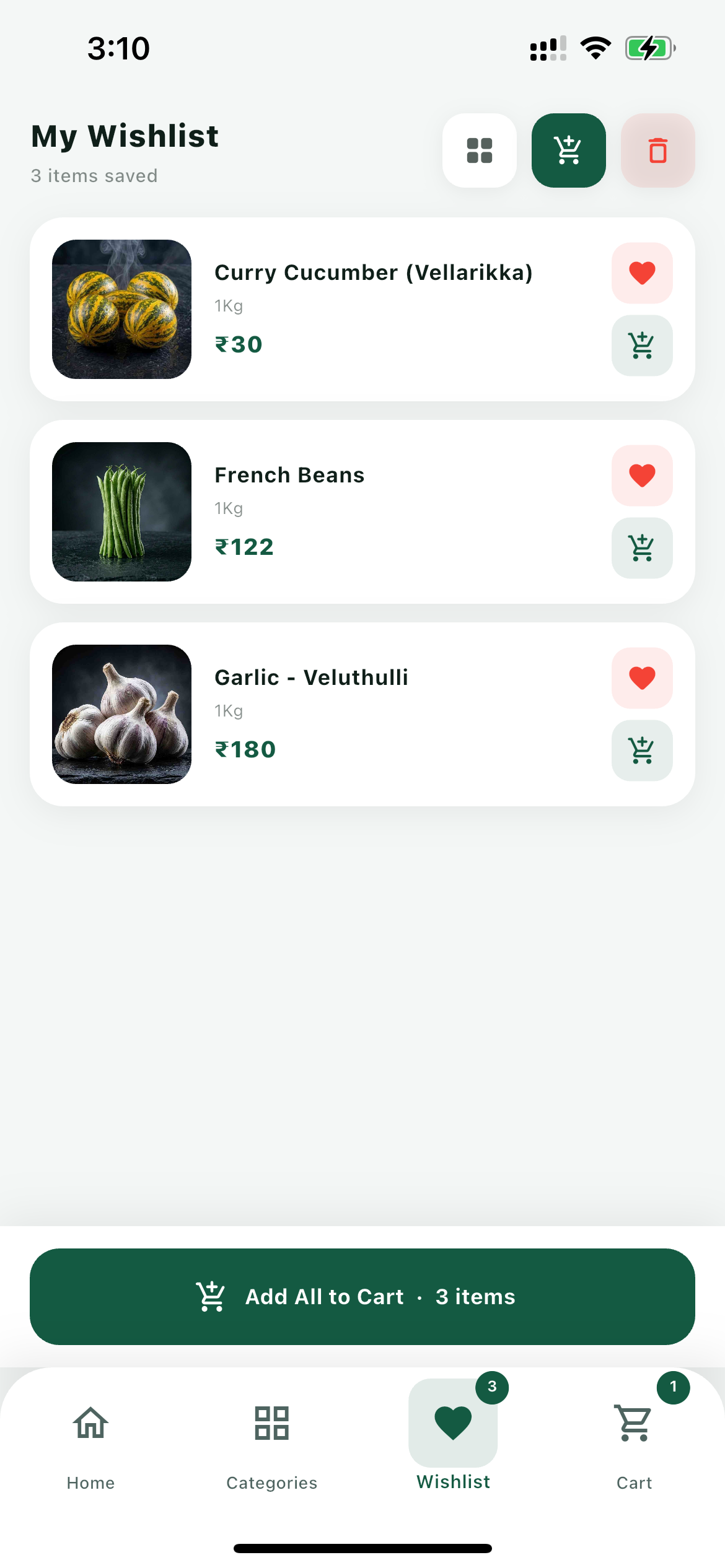This screenshot has width=725, height=1568.
Task: Switch to the Categories tab
Action: [271, 1447]
